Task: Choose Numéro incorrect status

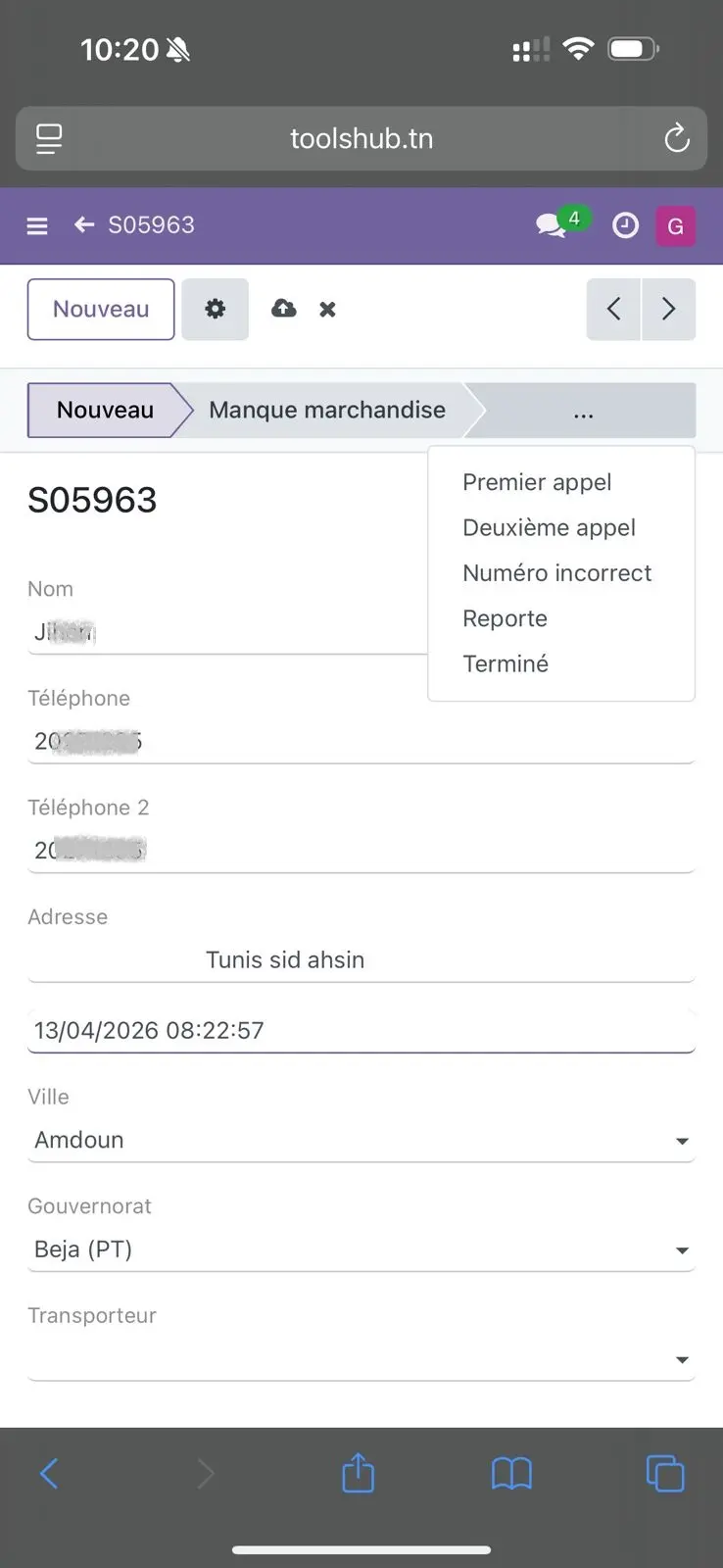Action: click(556, 573)
